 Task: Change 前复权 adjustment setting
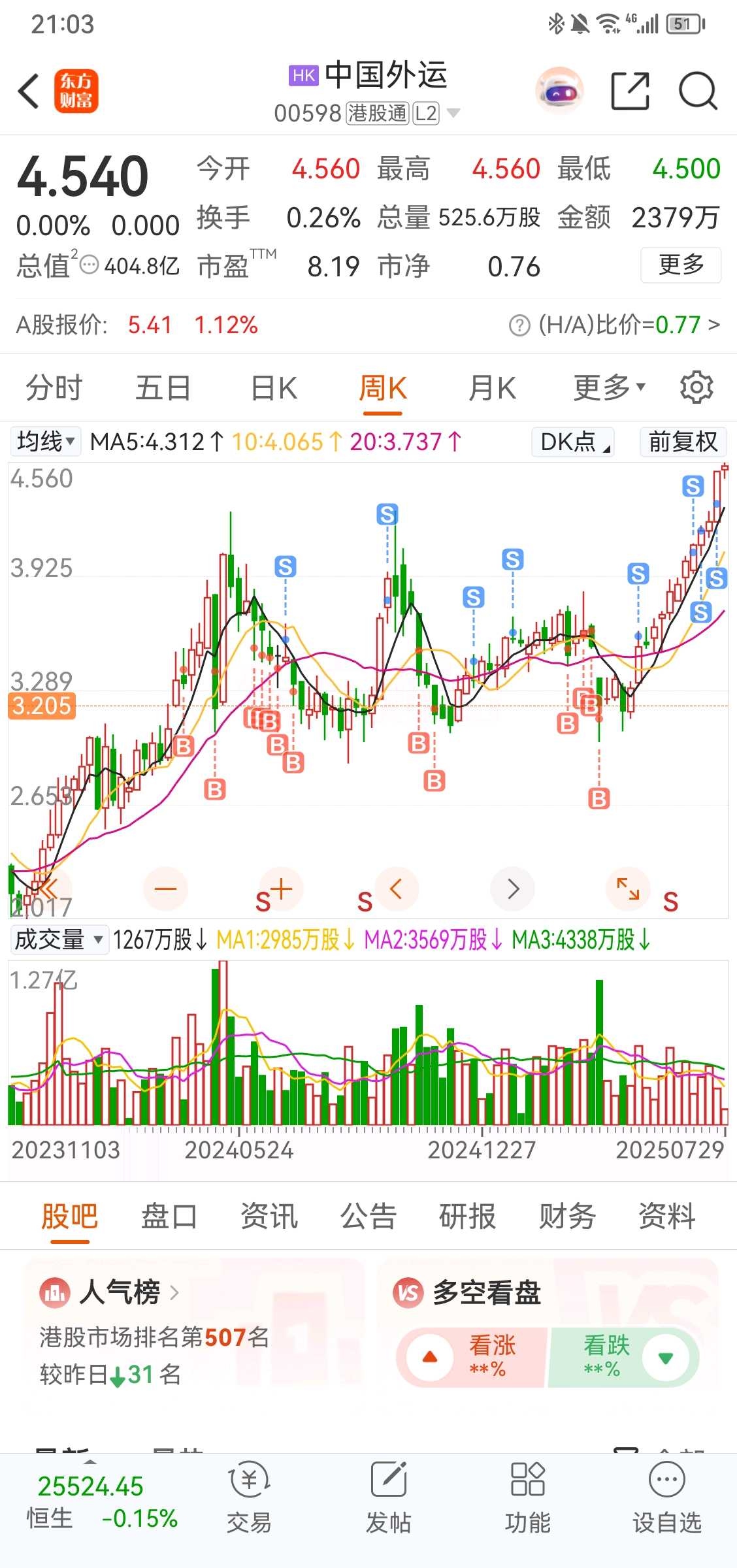click(x=683, y=442)
